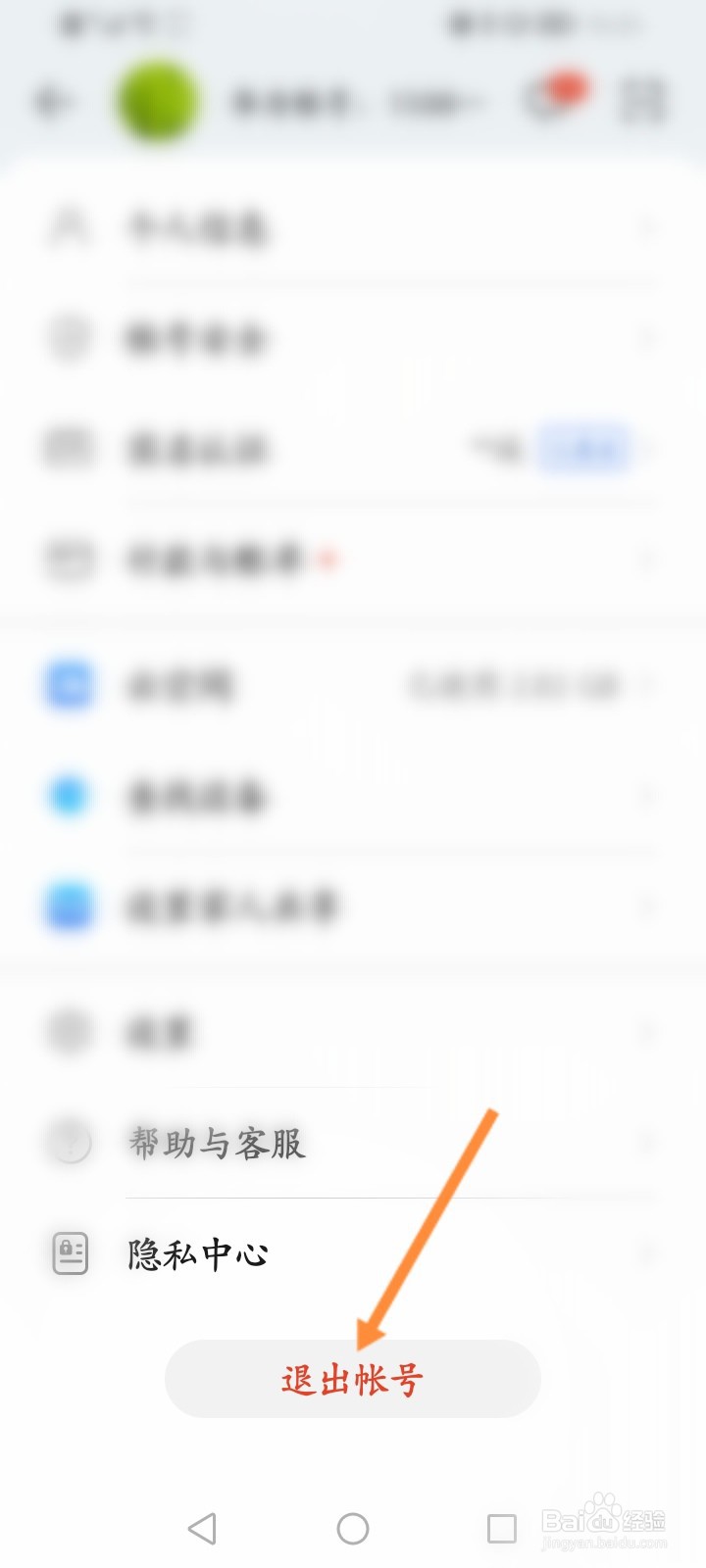Open the grid icon at top right corner

pyautogui.click(x=642, y=98)
